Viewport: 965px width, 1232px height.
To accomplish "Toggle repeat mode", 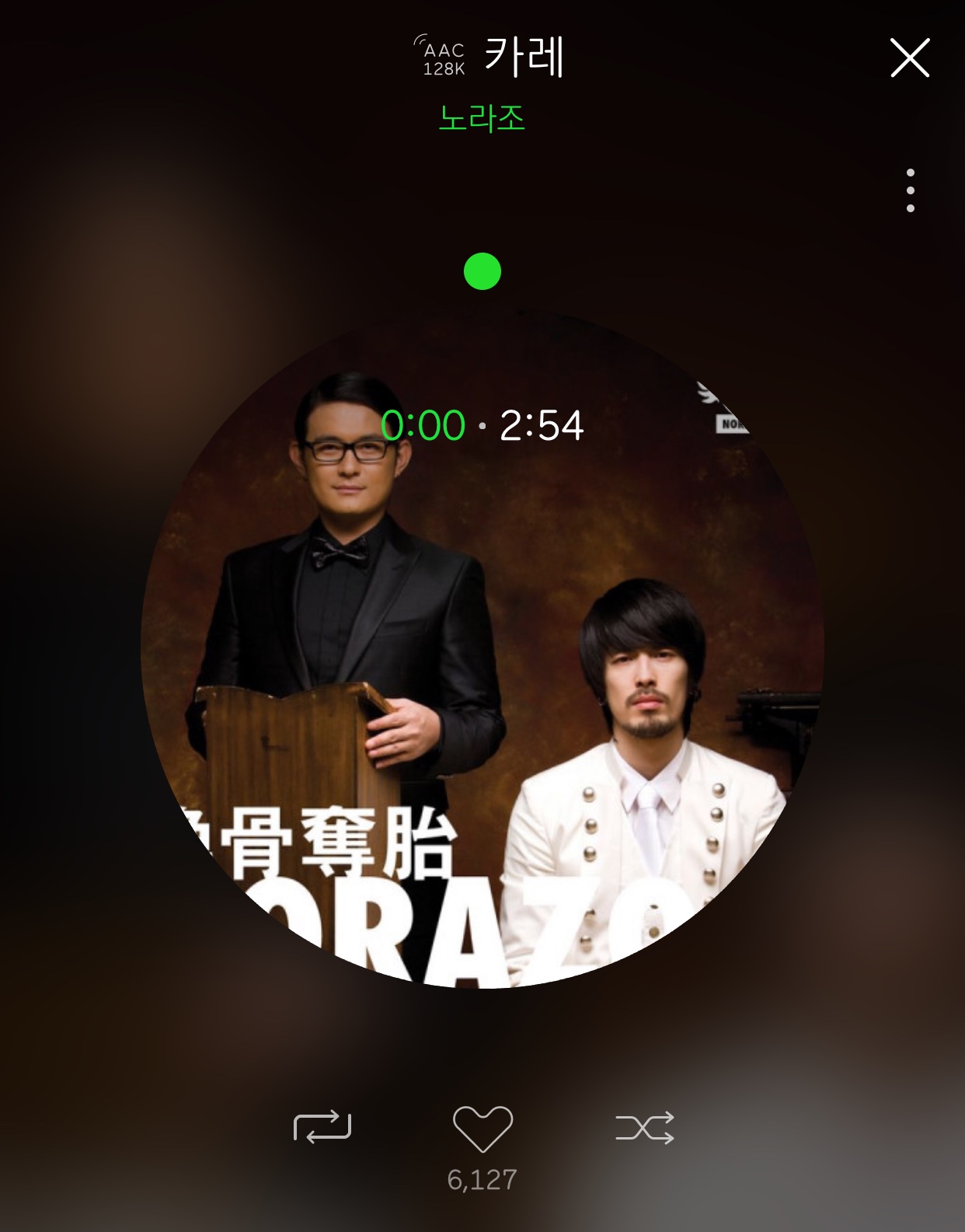I will point(322,1127).
